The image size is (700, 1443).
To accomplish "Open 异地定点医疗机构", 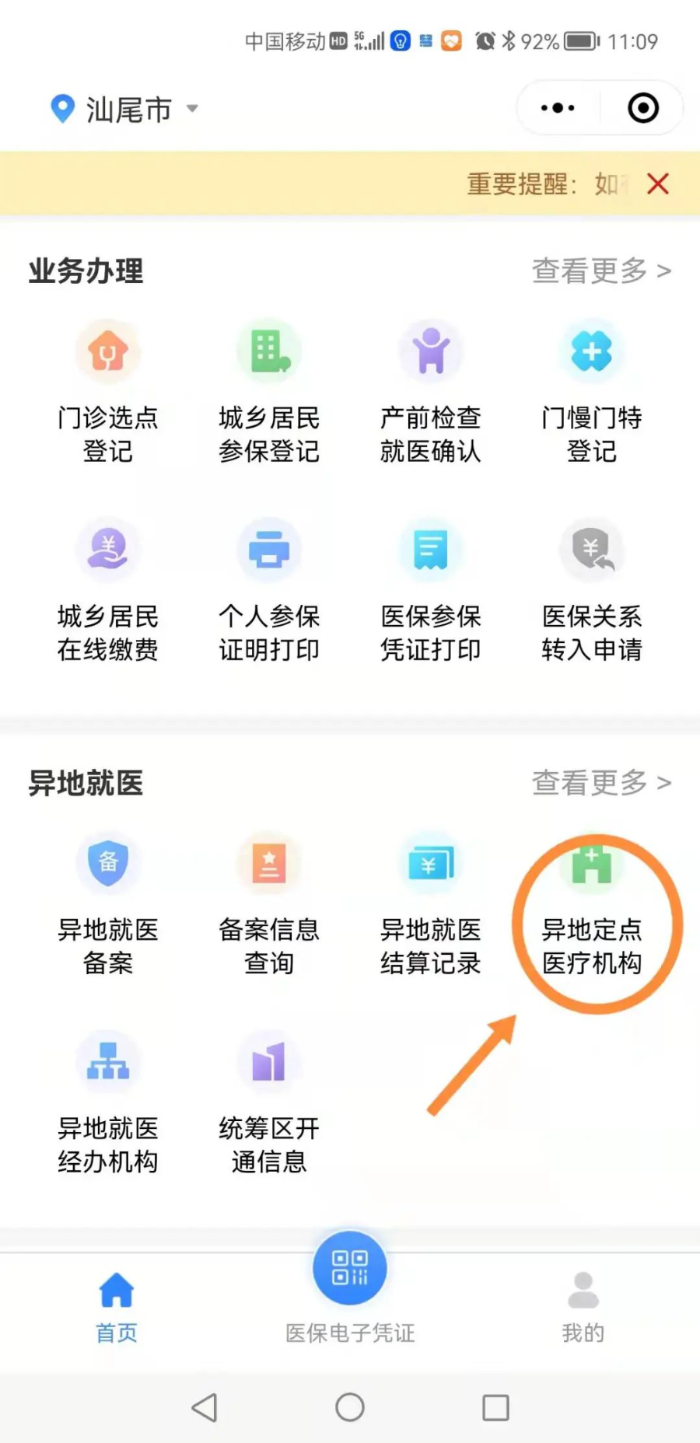I will click(x=591, y=905).
